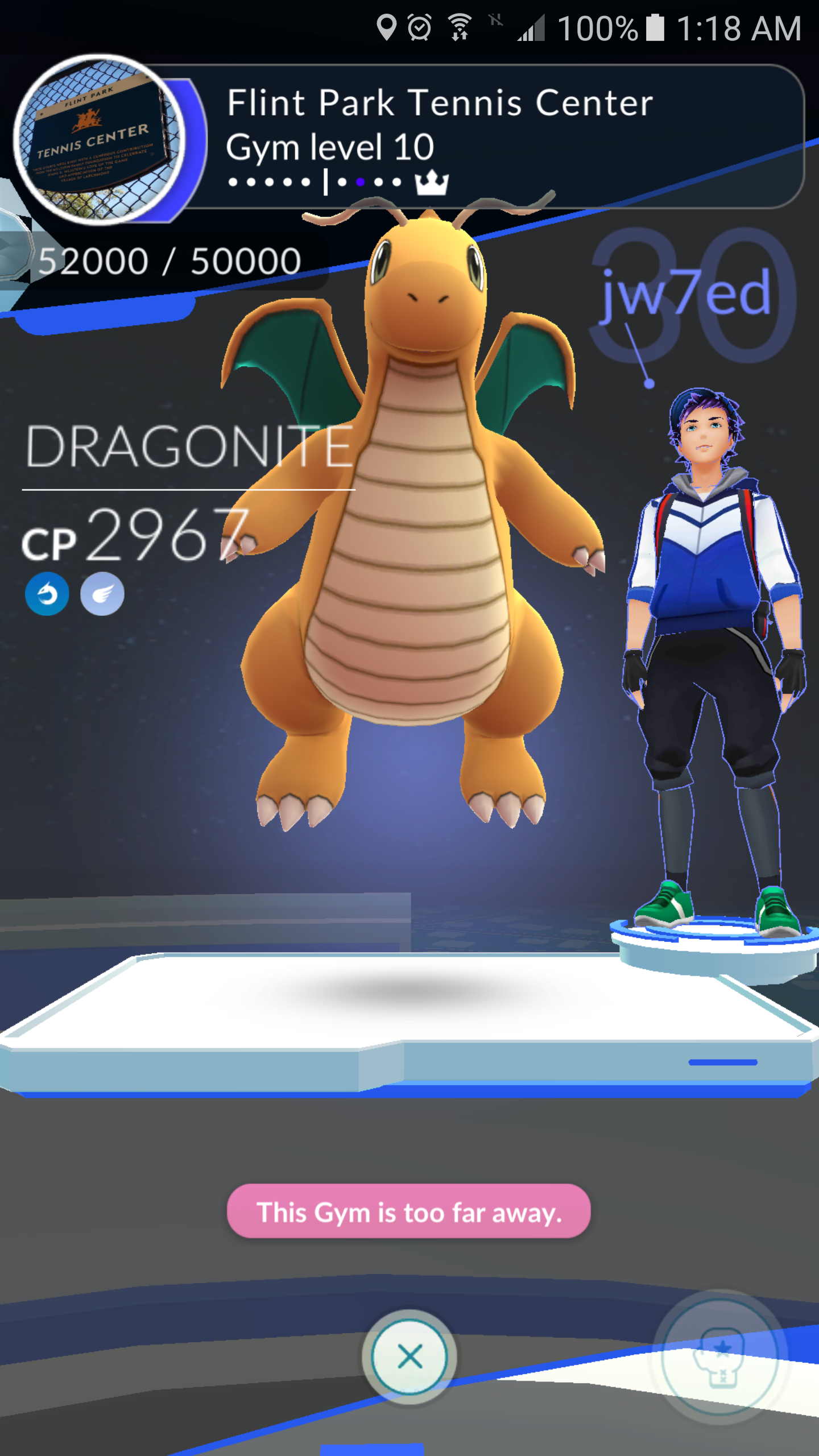Viewport: 819px width, 1456px height.
Task: Tap the gym battle glove button
Action: pos(721,1358)
